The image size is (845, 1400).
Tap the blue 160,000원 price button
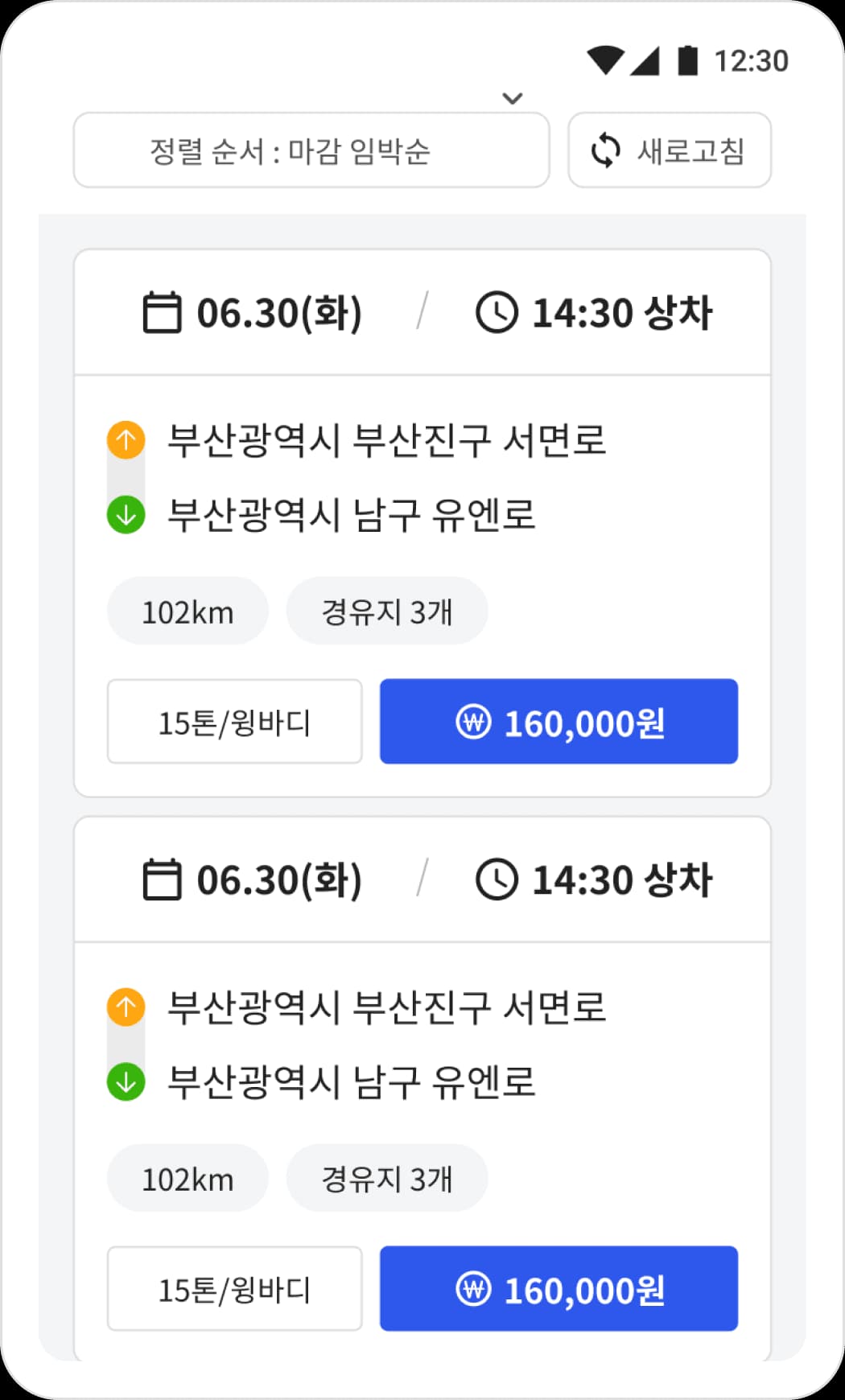point(559,722)
